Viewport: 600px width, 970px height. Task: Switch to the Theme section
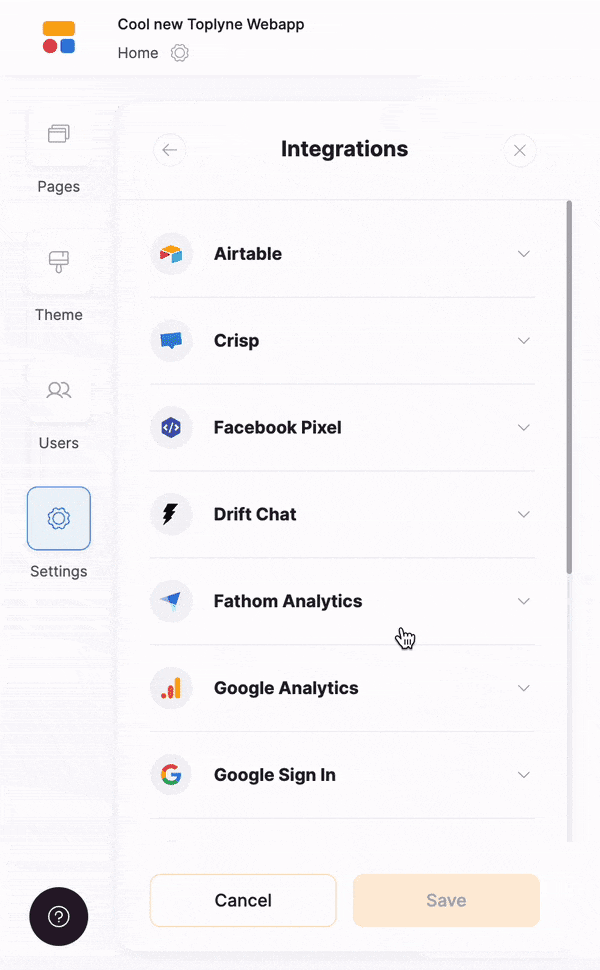click(59, 262)
